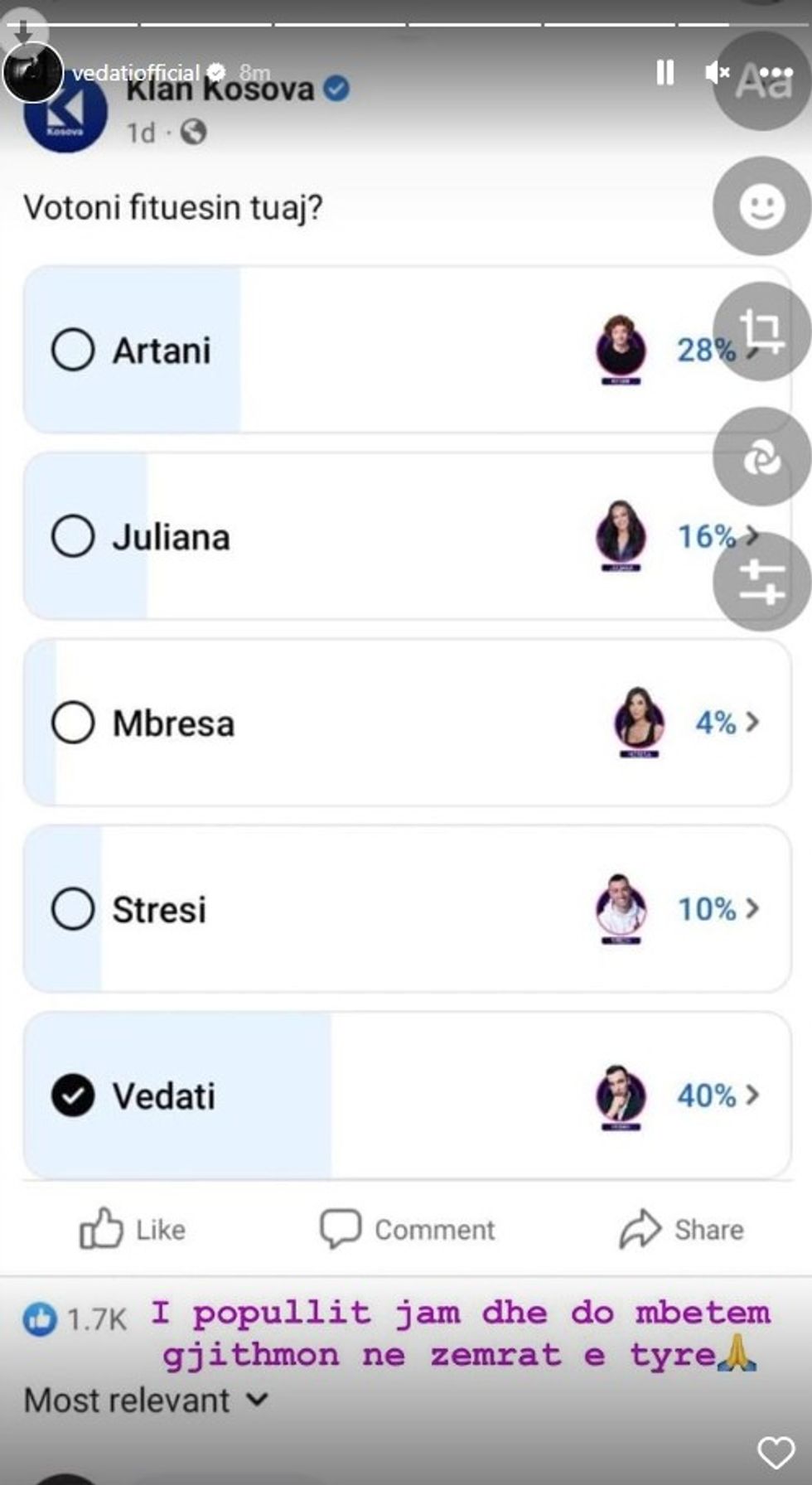Open the emoji sticker panel
The width and height of the screenshot is (812, 1485).
point(761,207)
